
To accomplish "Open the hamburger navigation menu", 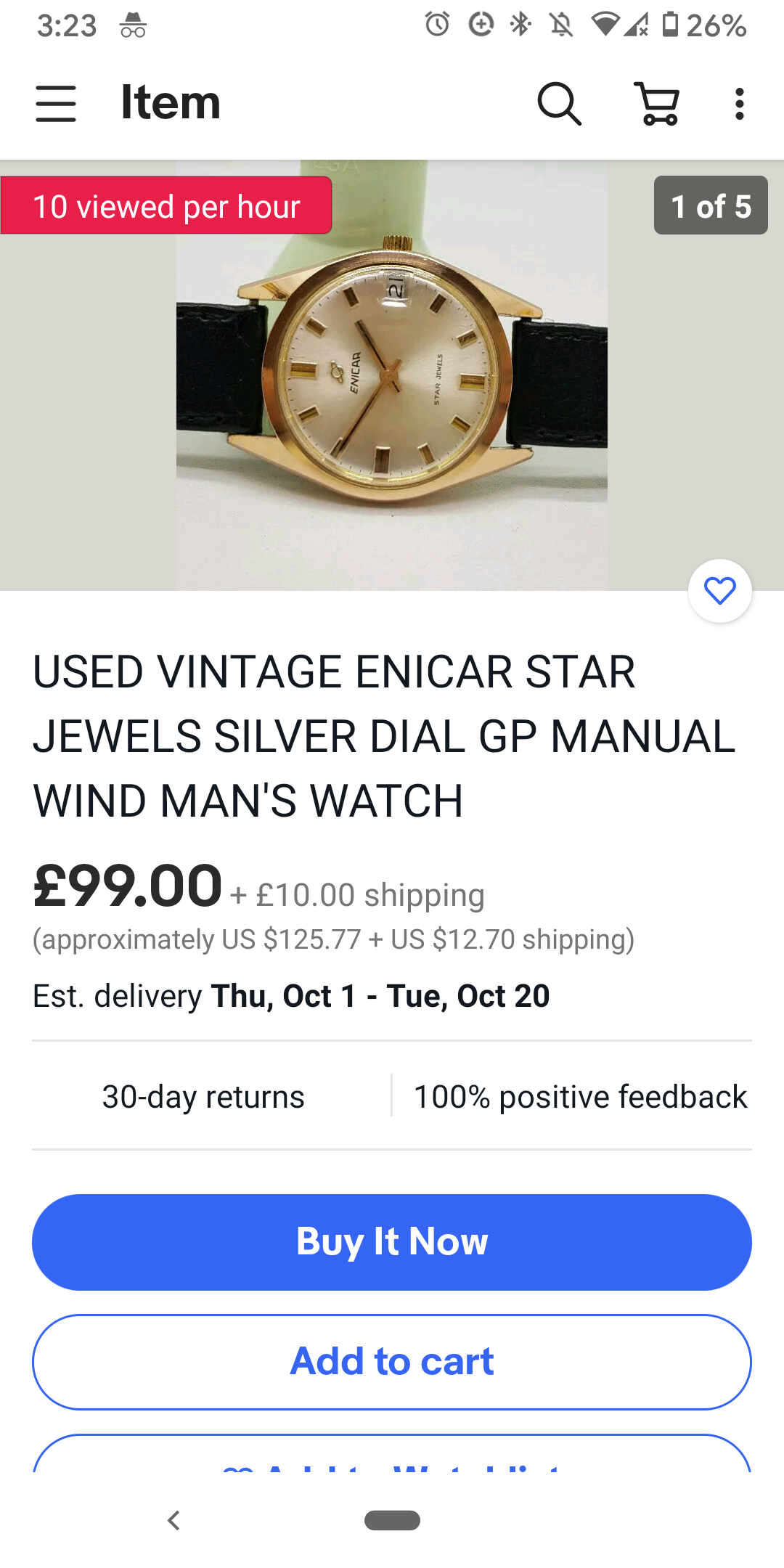I will (x=56, y=104).
